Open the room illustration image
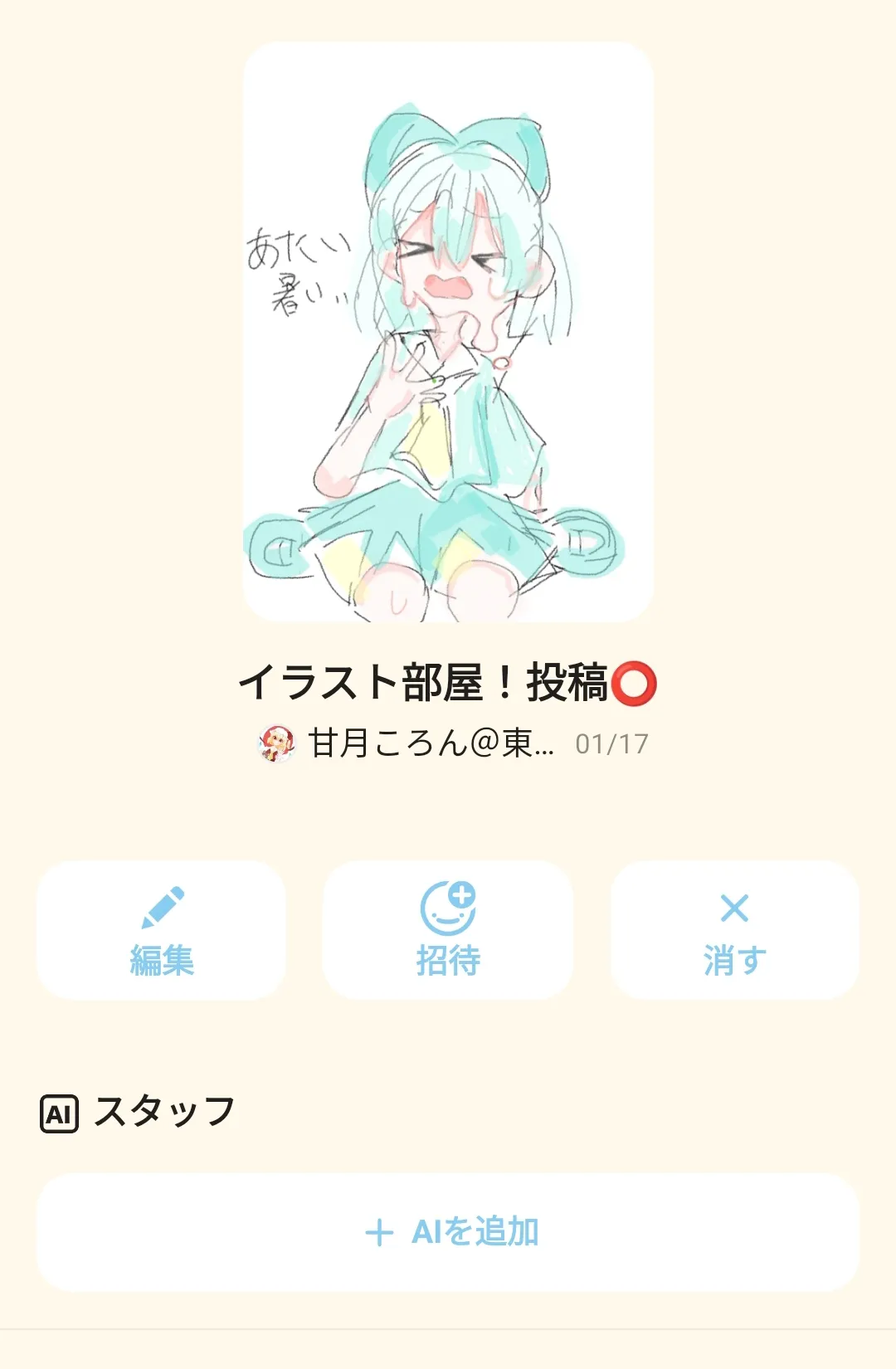 pyautogui.click(x=448, y=332)
